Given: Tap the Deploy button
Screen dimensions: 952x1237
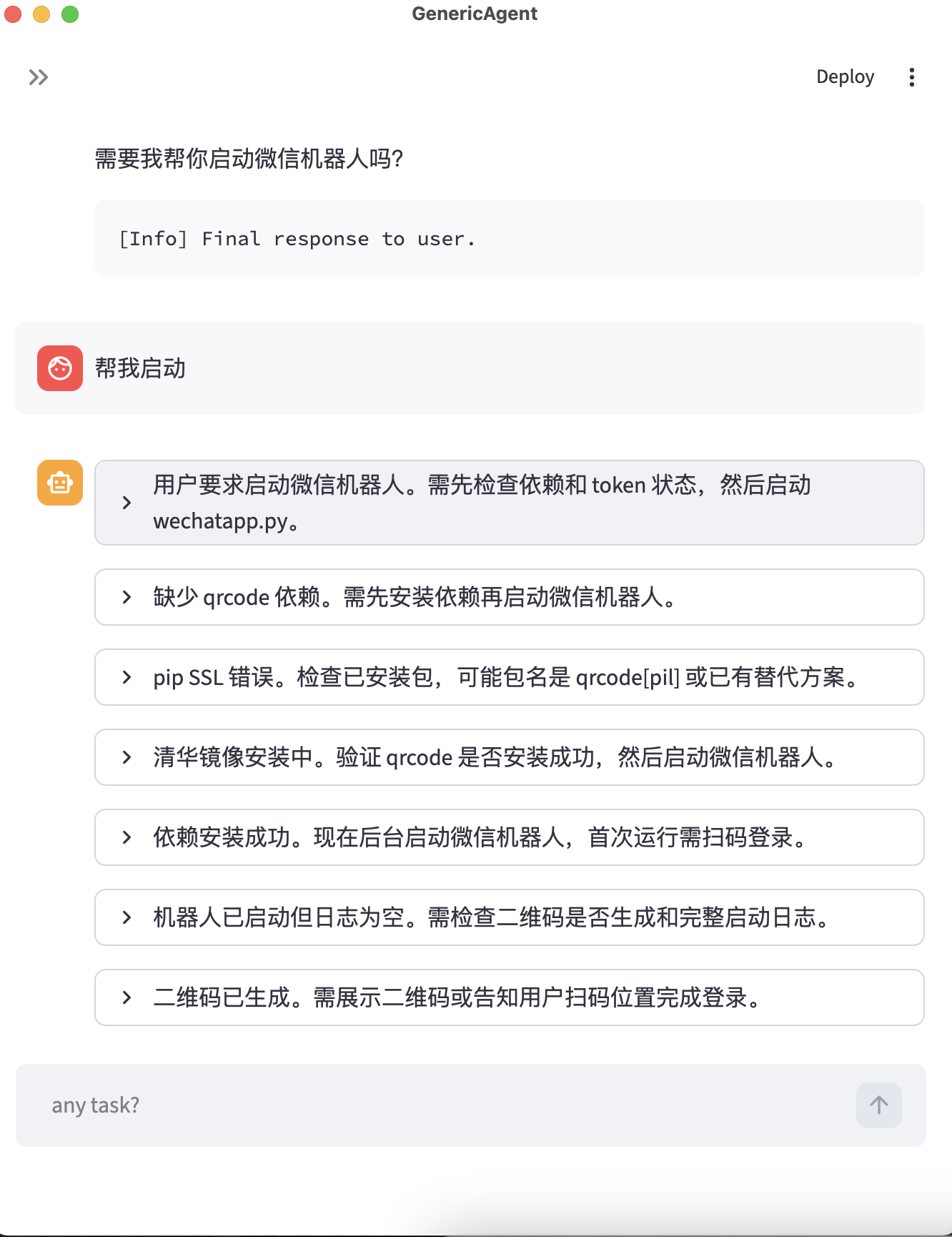Looking at the screenshot, I should click(845, 77).
